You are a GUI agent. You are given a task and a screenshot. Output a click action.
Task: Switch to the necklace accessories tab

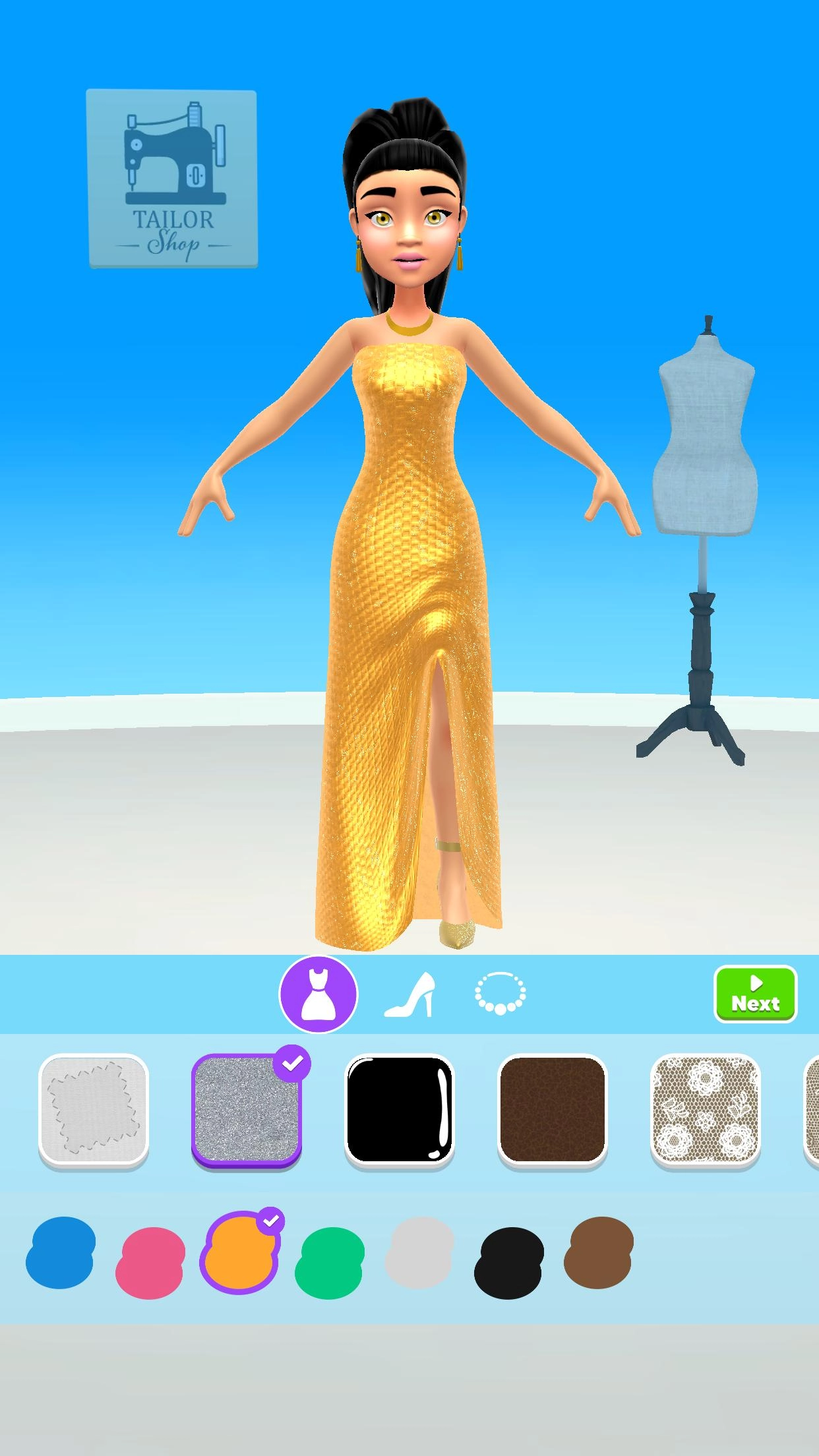(501, 992)
